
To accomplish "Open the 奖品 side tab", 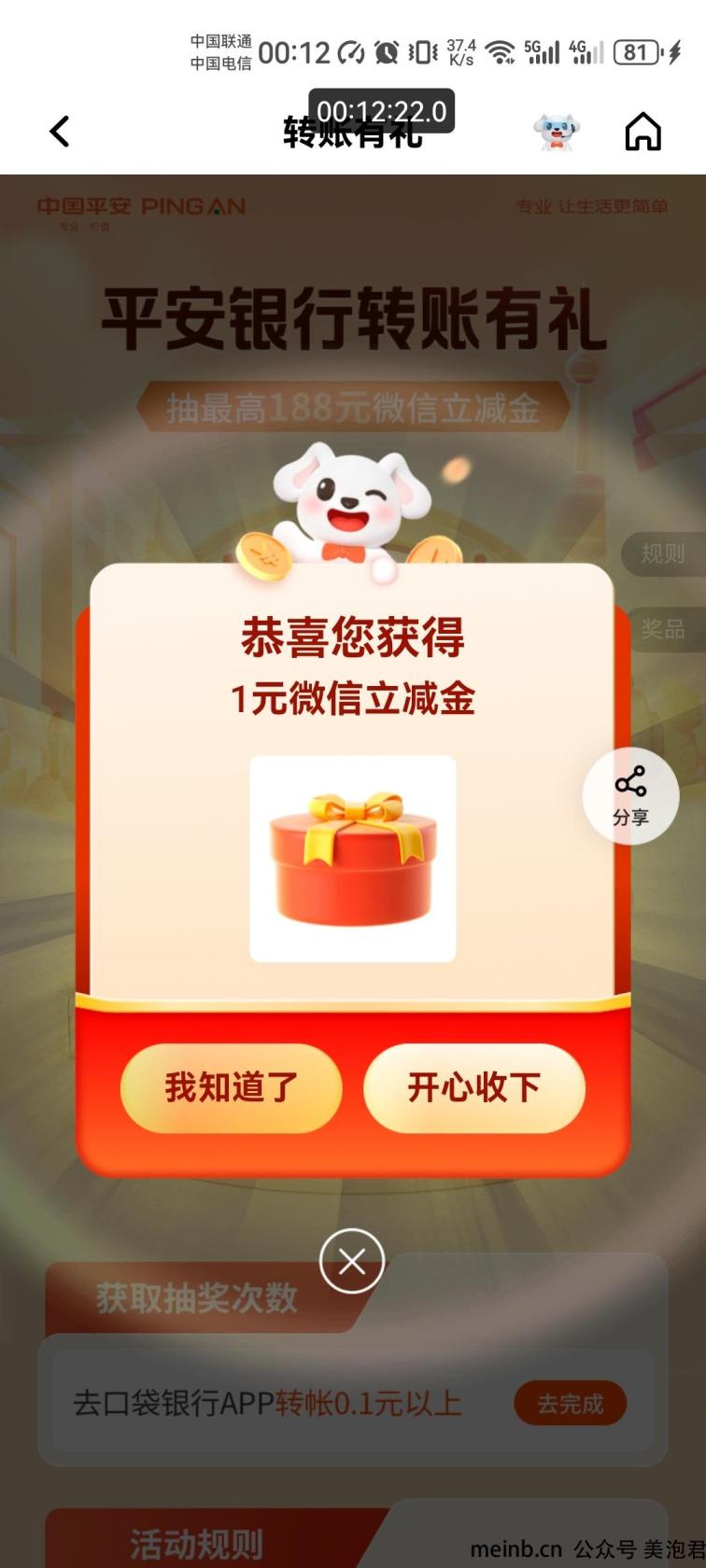I will click(x=663, y=630).
